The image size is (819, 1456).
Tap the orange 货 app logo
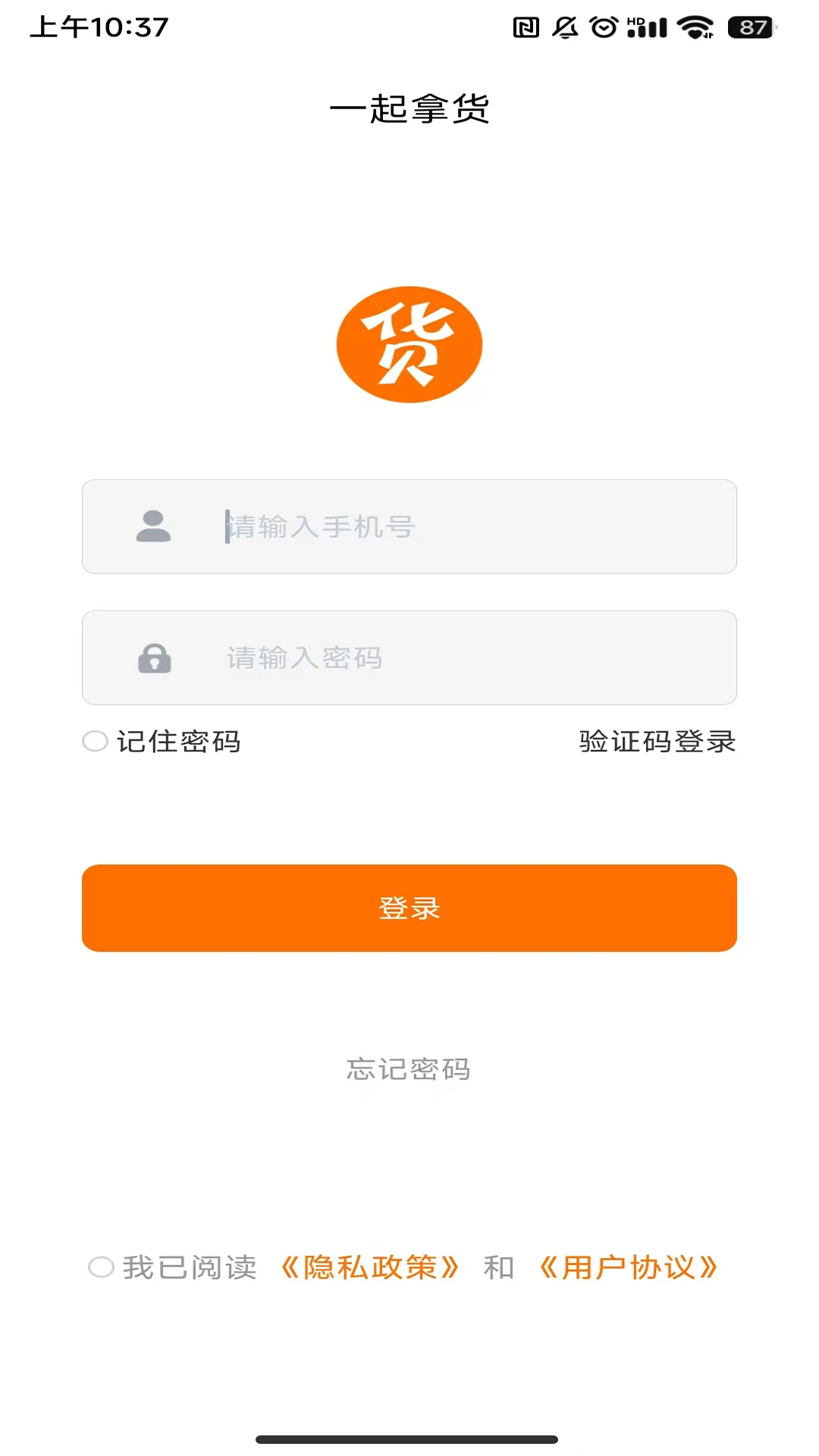tap(409, 343)
